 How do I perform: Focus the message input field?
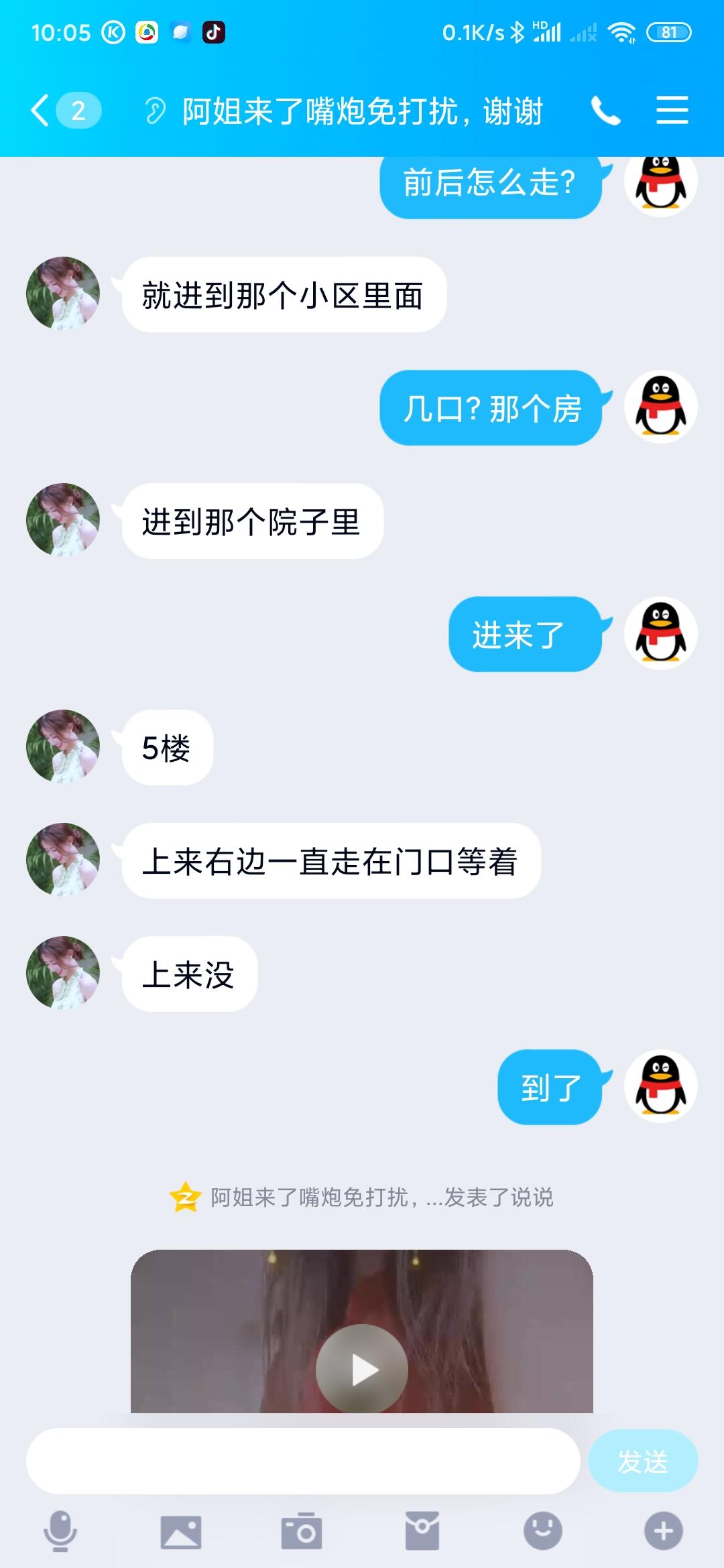tap(303, 1461)
